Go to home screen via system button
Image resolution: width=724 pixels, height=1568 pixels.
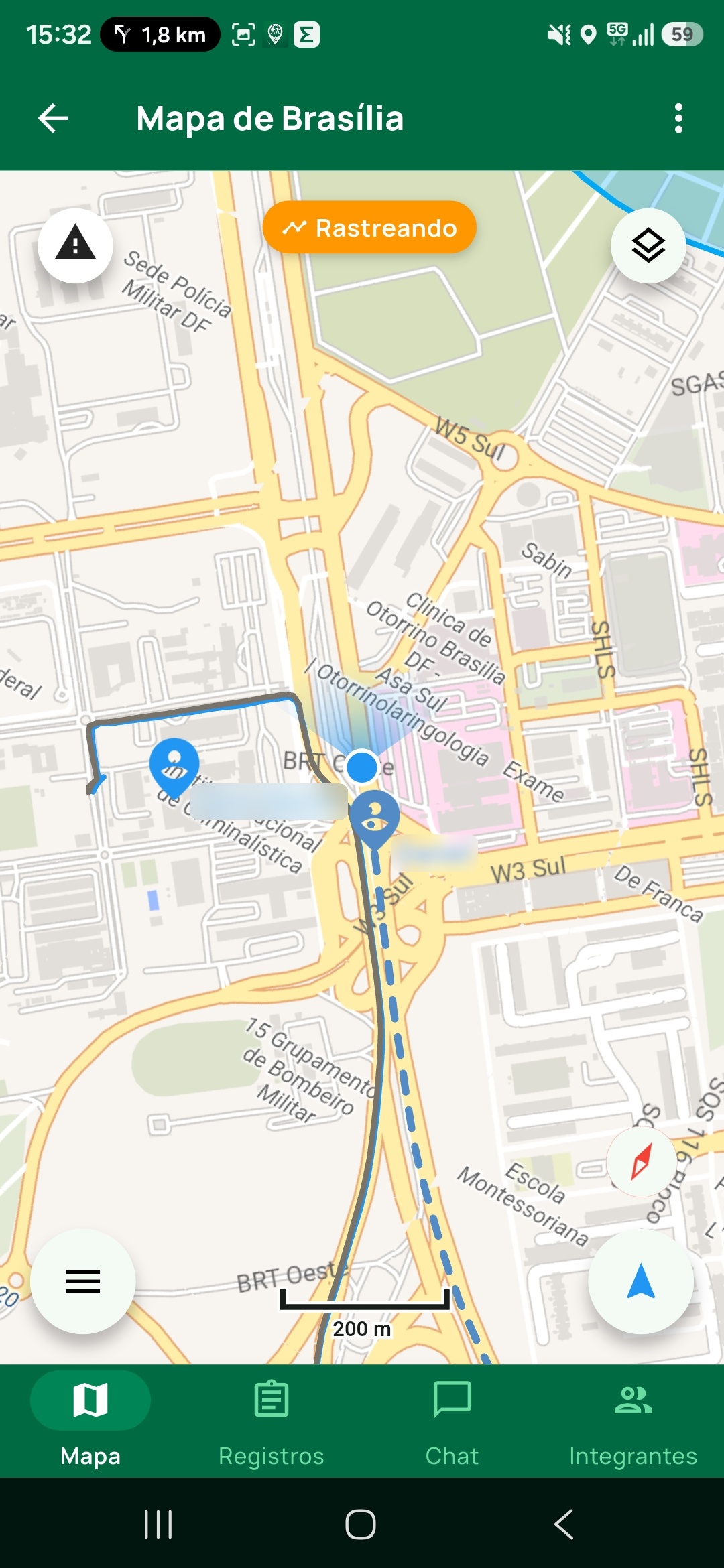[x=361, y=1524]
